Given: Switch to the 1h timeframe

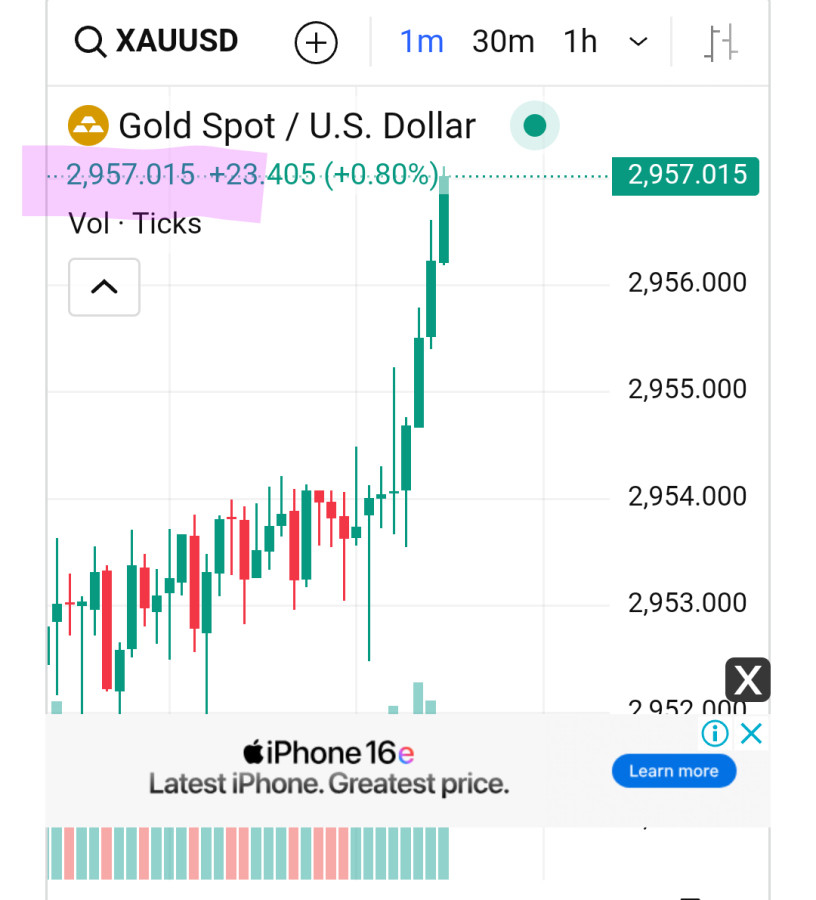Looking at the screenshot, I should point(580,42).
